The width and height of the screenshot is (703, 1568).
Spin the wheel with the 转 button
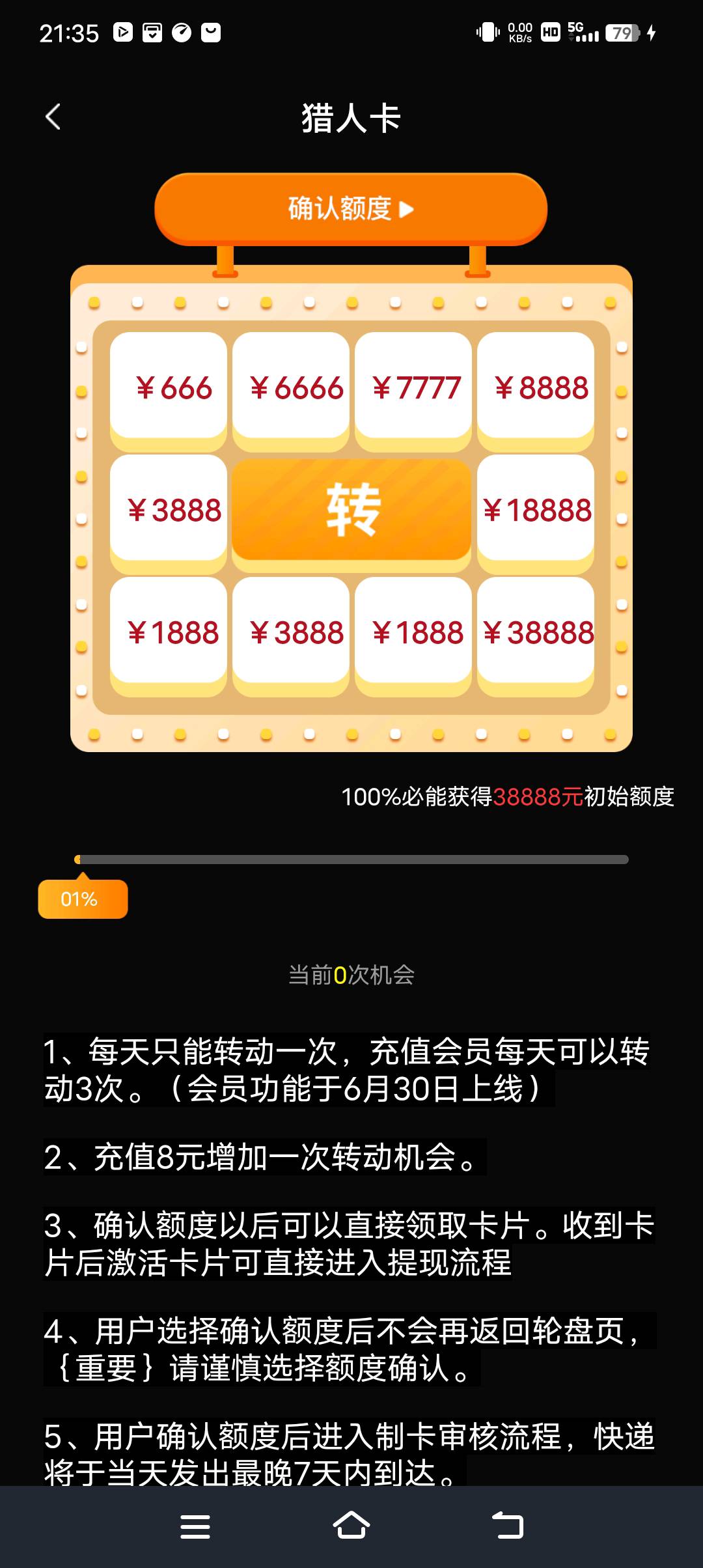(351, 509)
